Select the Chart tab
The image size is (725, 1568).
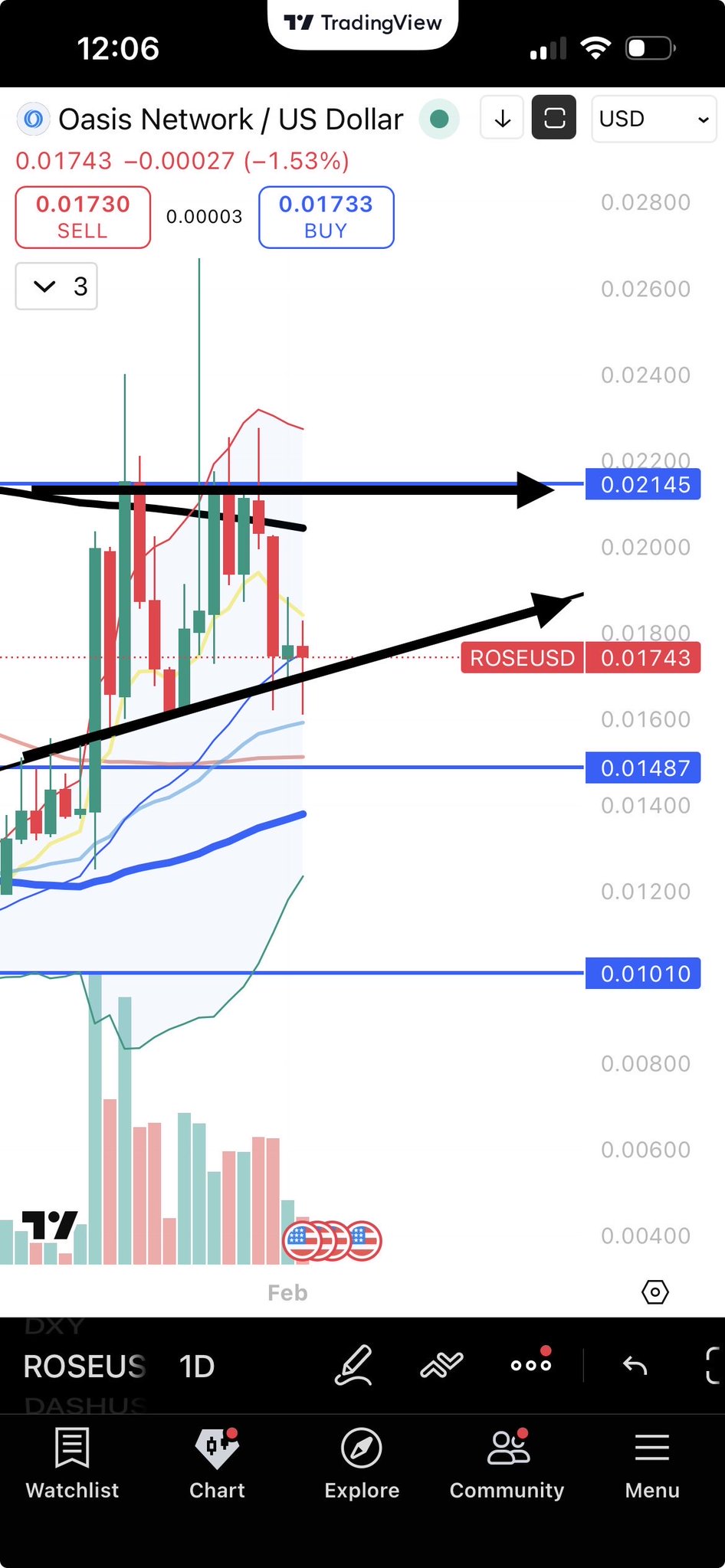click(217, 1463)
